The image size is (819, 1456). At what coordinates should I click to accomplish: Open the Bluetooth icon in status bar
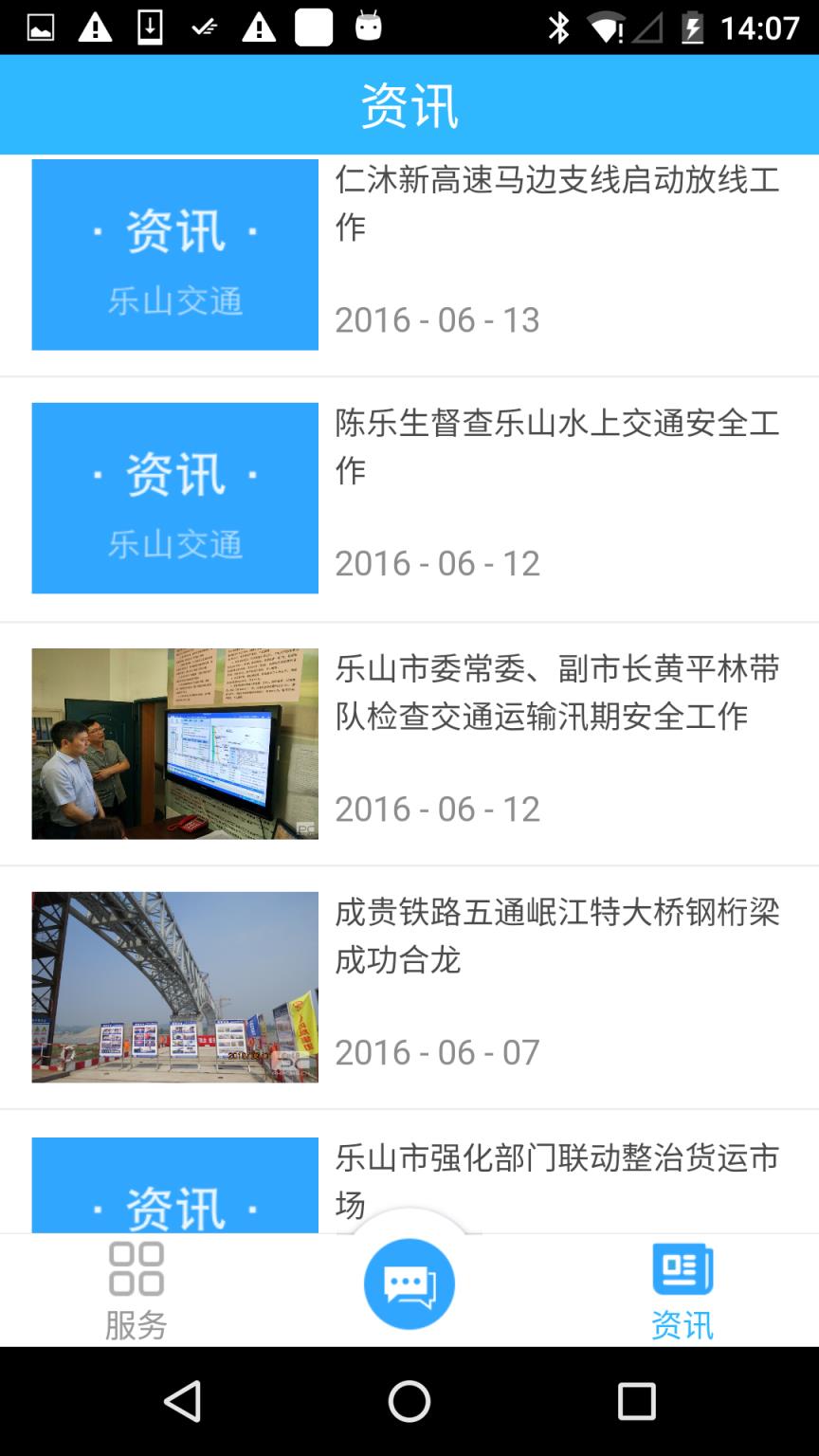559,28
